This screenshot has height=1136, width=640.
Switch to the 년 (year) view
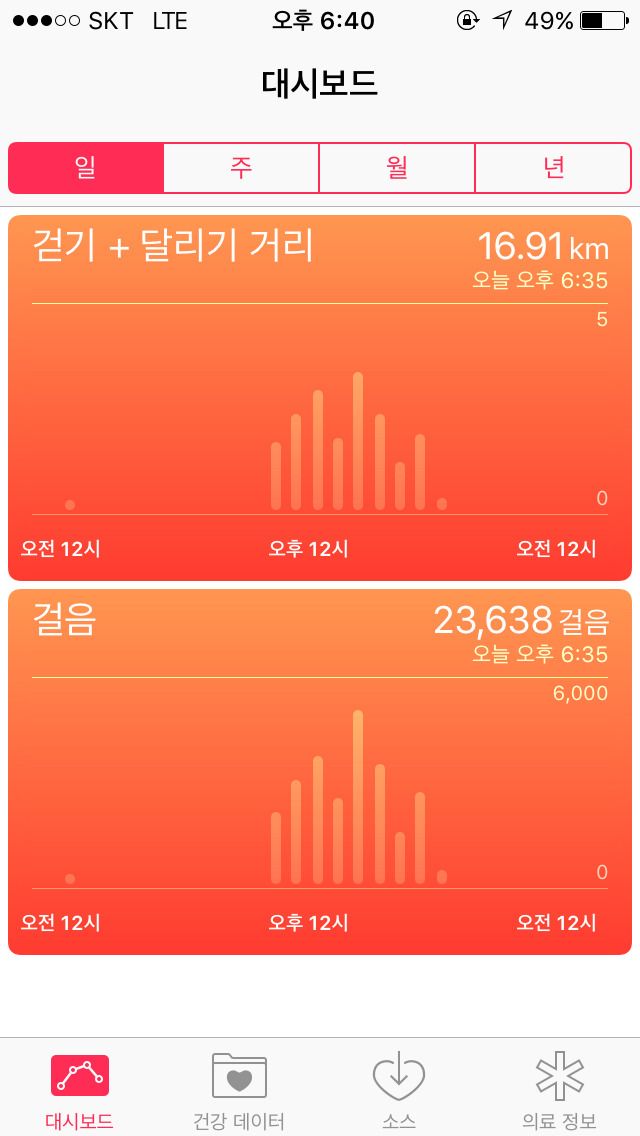tap(553, 168)
